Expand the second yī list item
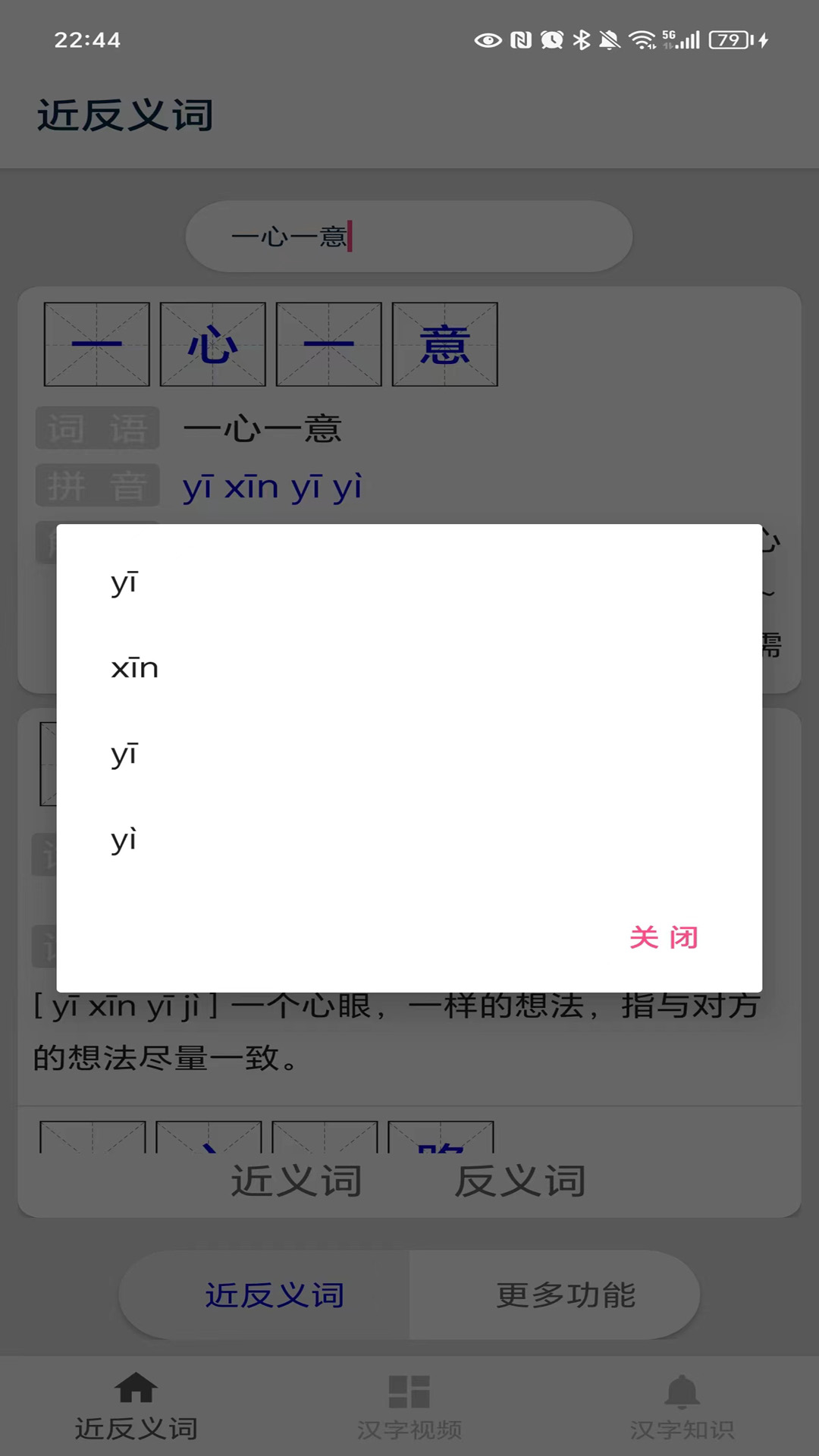Viewport: 819px width, 1456px height. (x=123, y=753)
